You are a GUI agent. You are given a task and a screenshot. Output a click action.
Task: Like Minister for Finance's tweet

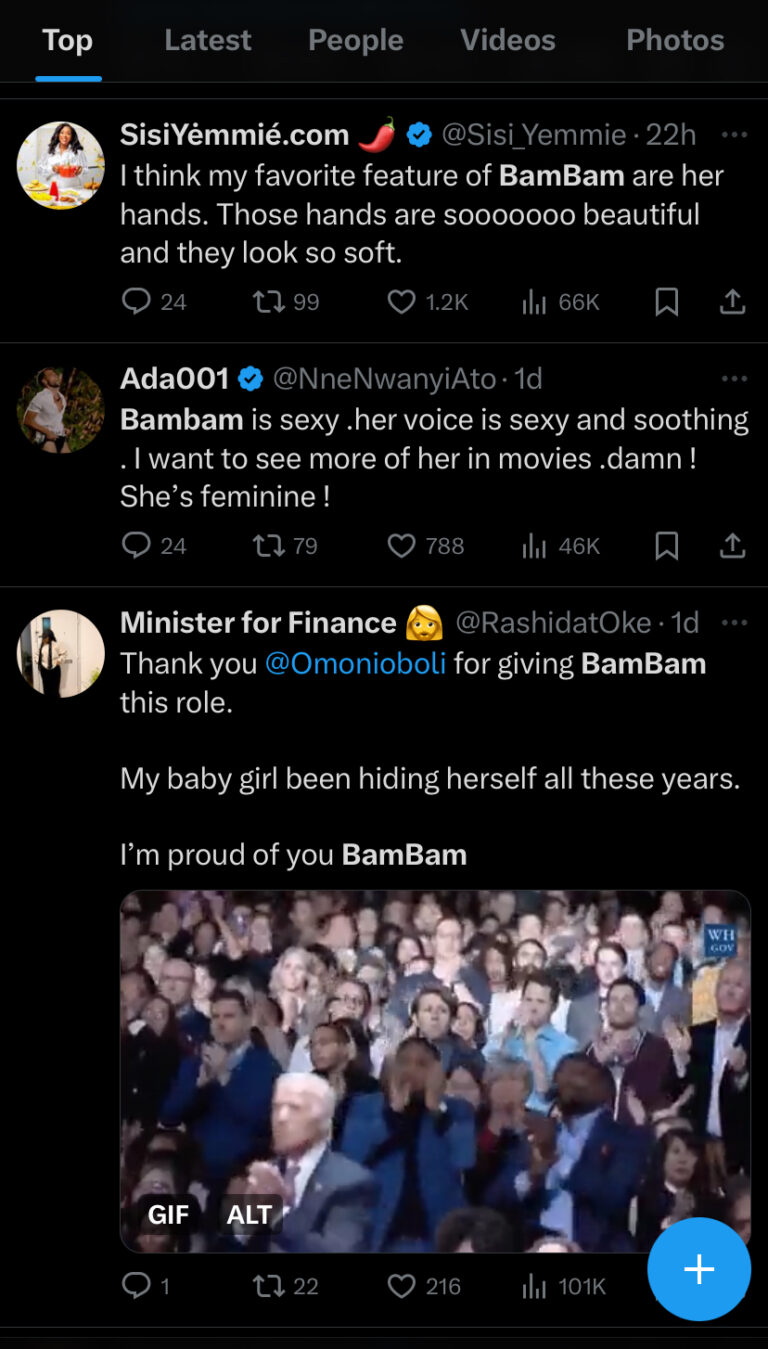[x=401, y=1286]
